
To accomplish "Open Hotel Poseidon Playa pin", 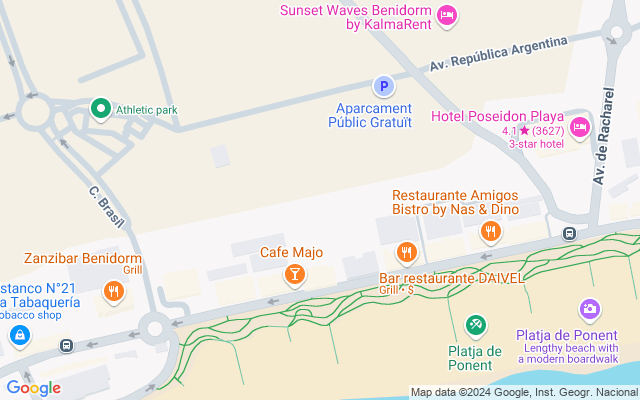I will point(578,125).
